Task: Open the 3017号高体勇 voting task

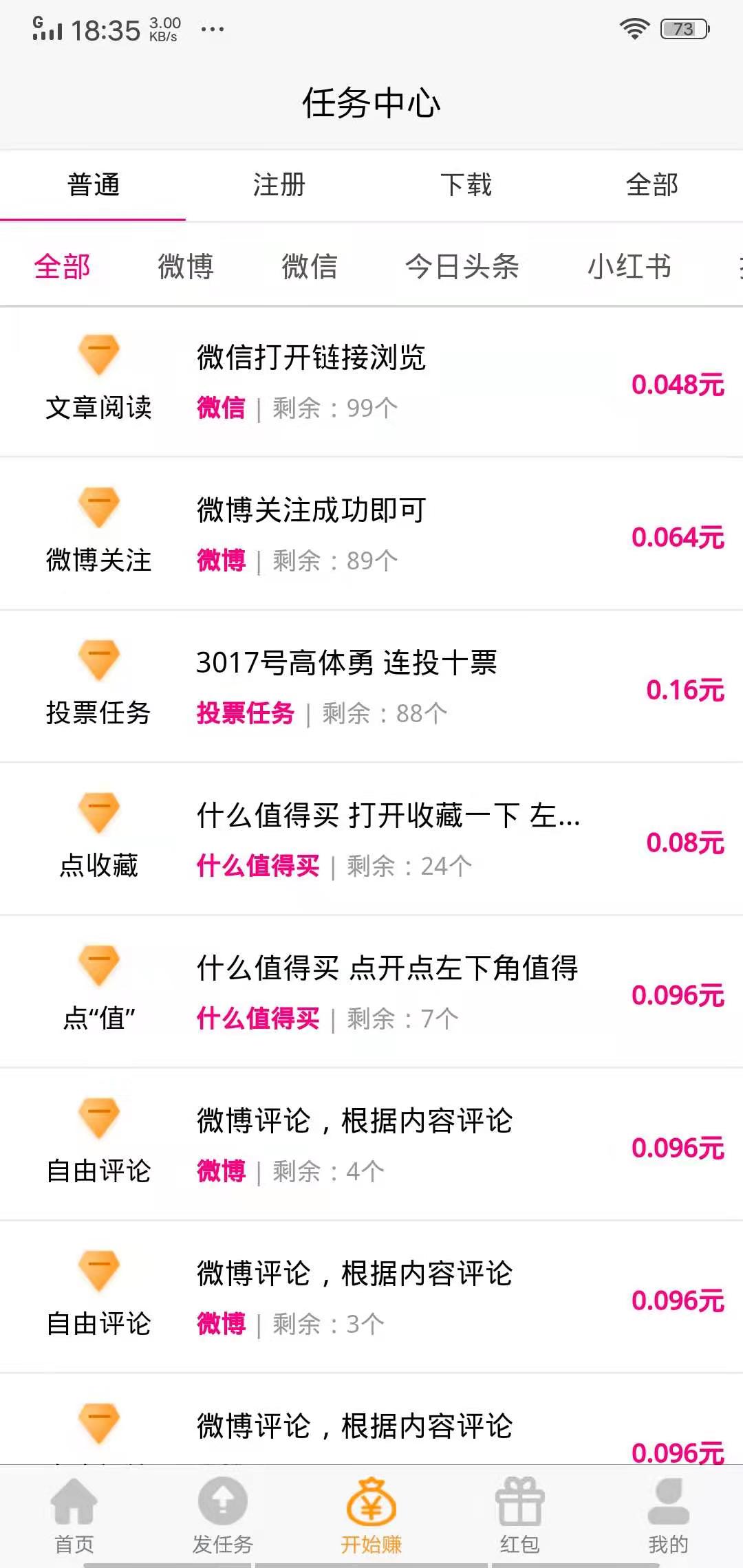Action: tap(347, 662)
